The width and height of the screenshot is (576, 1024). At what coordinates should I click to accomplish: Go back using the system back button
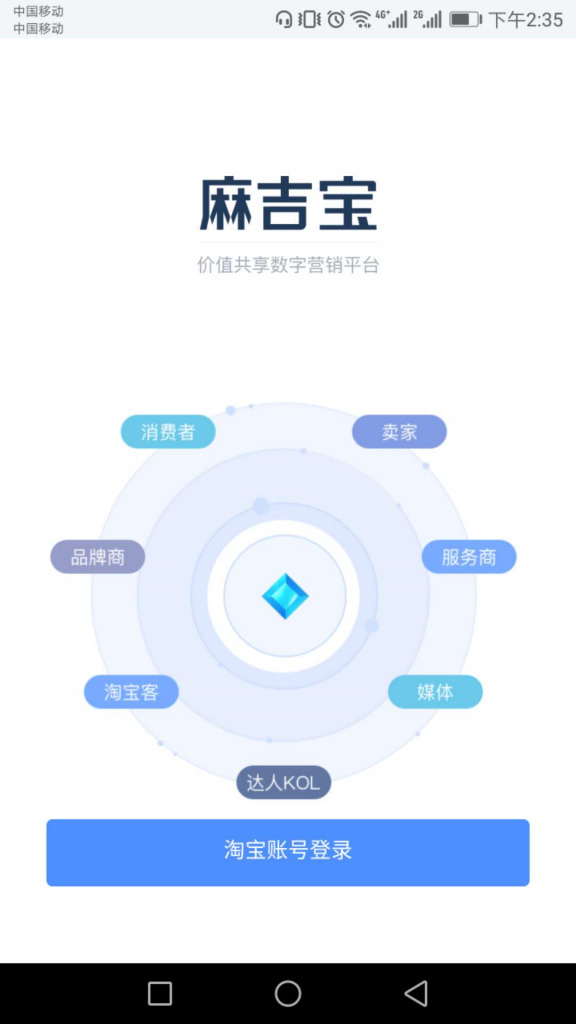[x=416, y=993]
